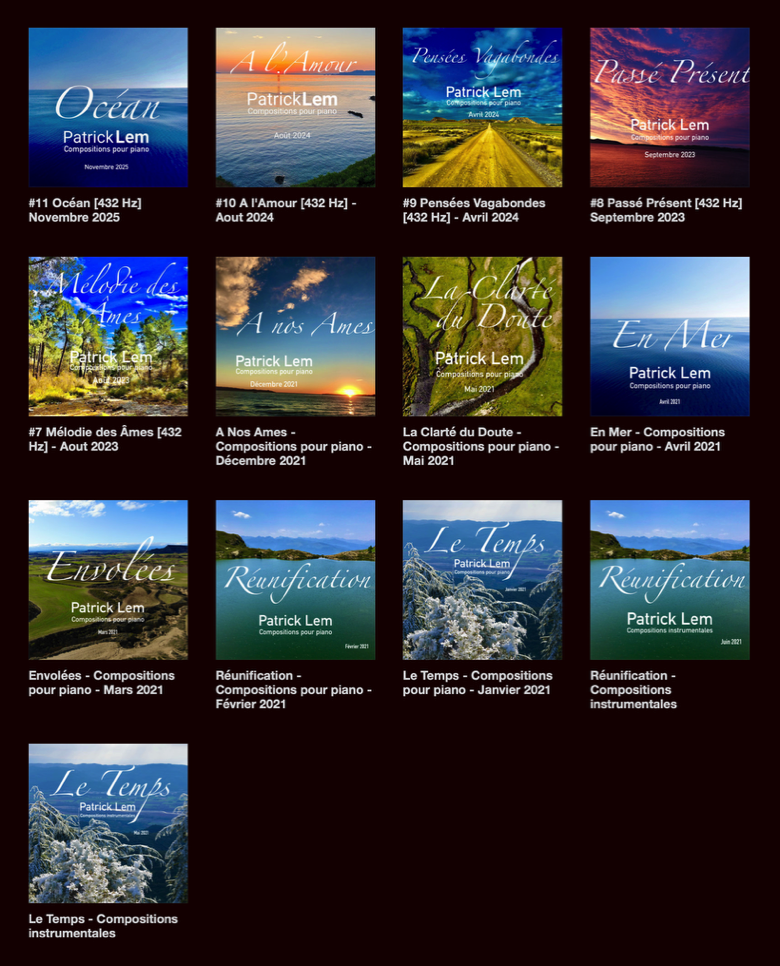Image resolution: width=780 pixels, height=966 pixels.
Task: Choose Réunification - Compositions instrumentales album
Action: [669, 579]
